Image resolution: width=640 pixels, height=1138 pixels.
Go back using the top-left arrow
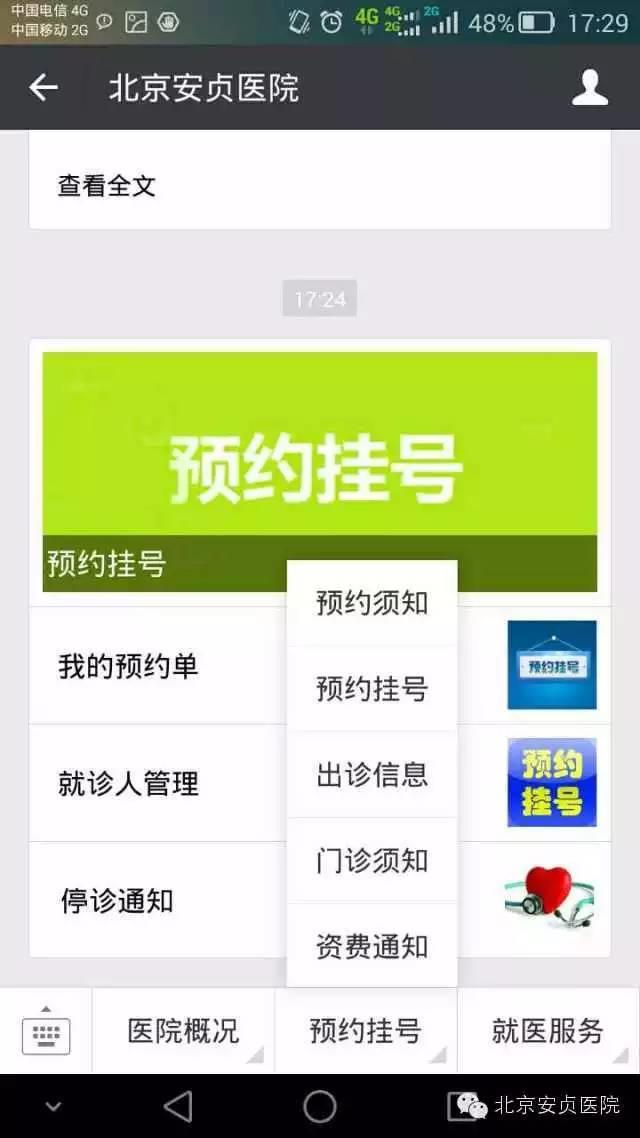[x=43, y=88]
